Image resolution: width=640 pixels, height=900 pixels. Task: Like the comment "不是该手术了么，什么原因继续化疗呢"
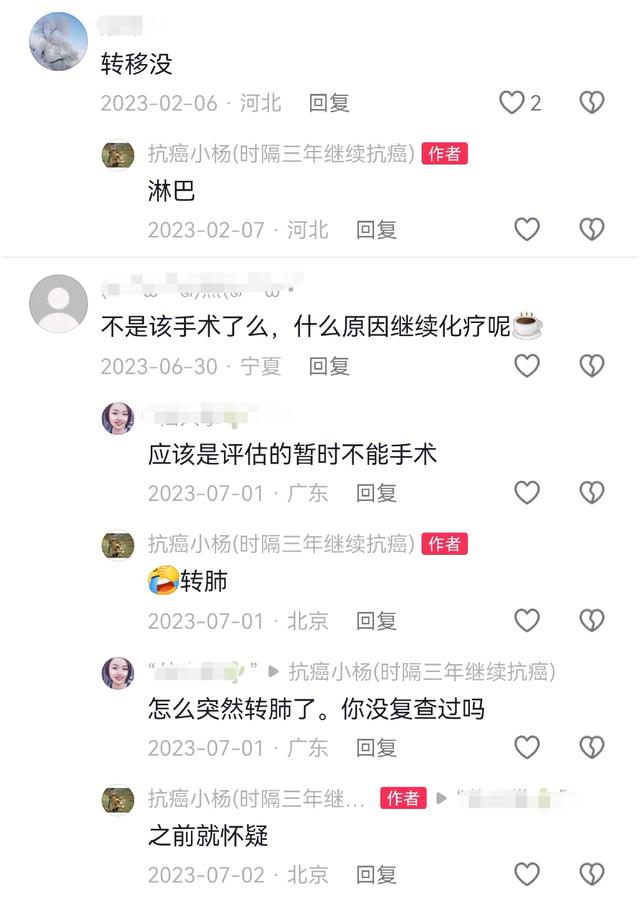pos(527,366)
